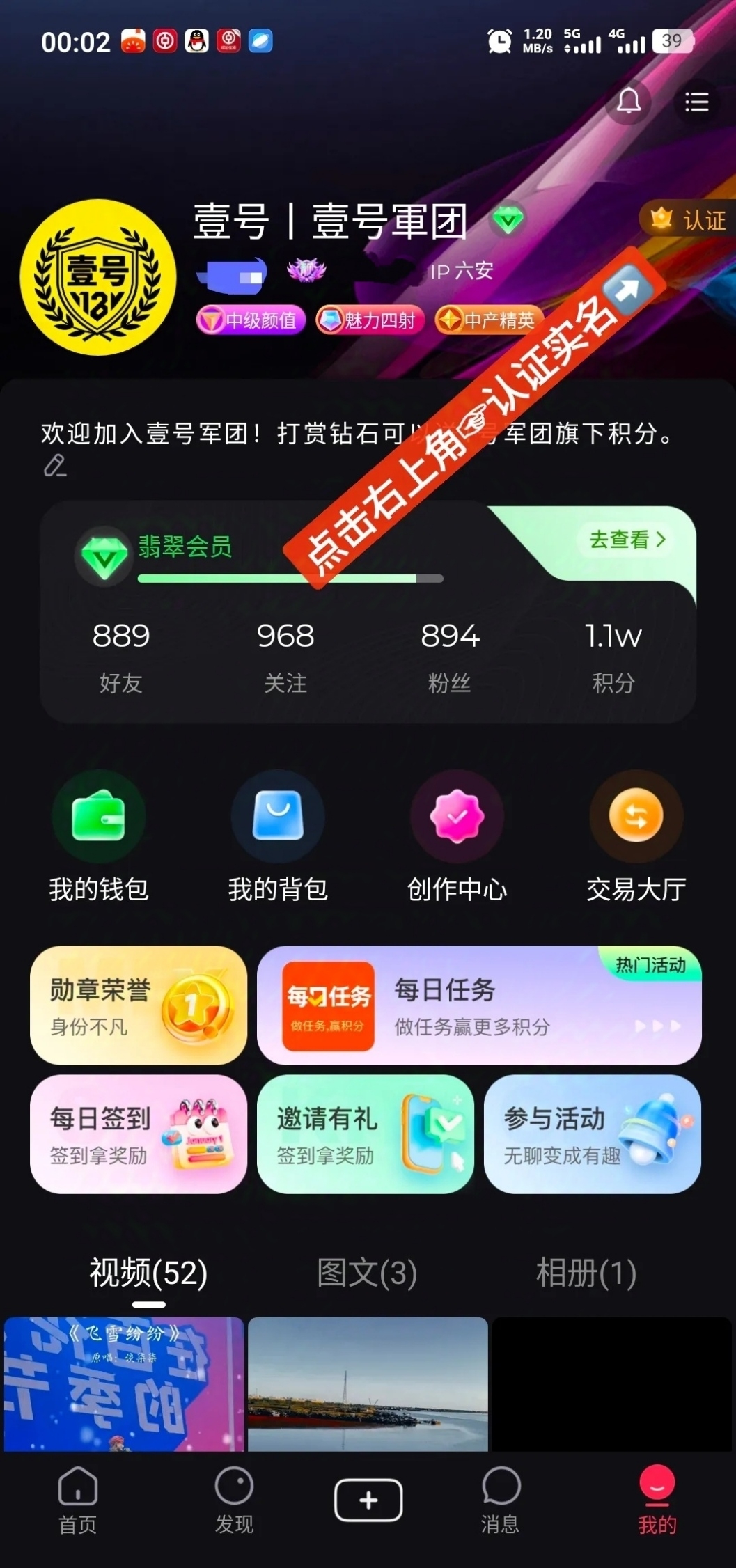Open the list menu at top right
736x1568 pixels.
tap(696, 103)
